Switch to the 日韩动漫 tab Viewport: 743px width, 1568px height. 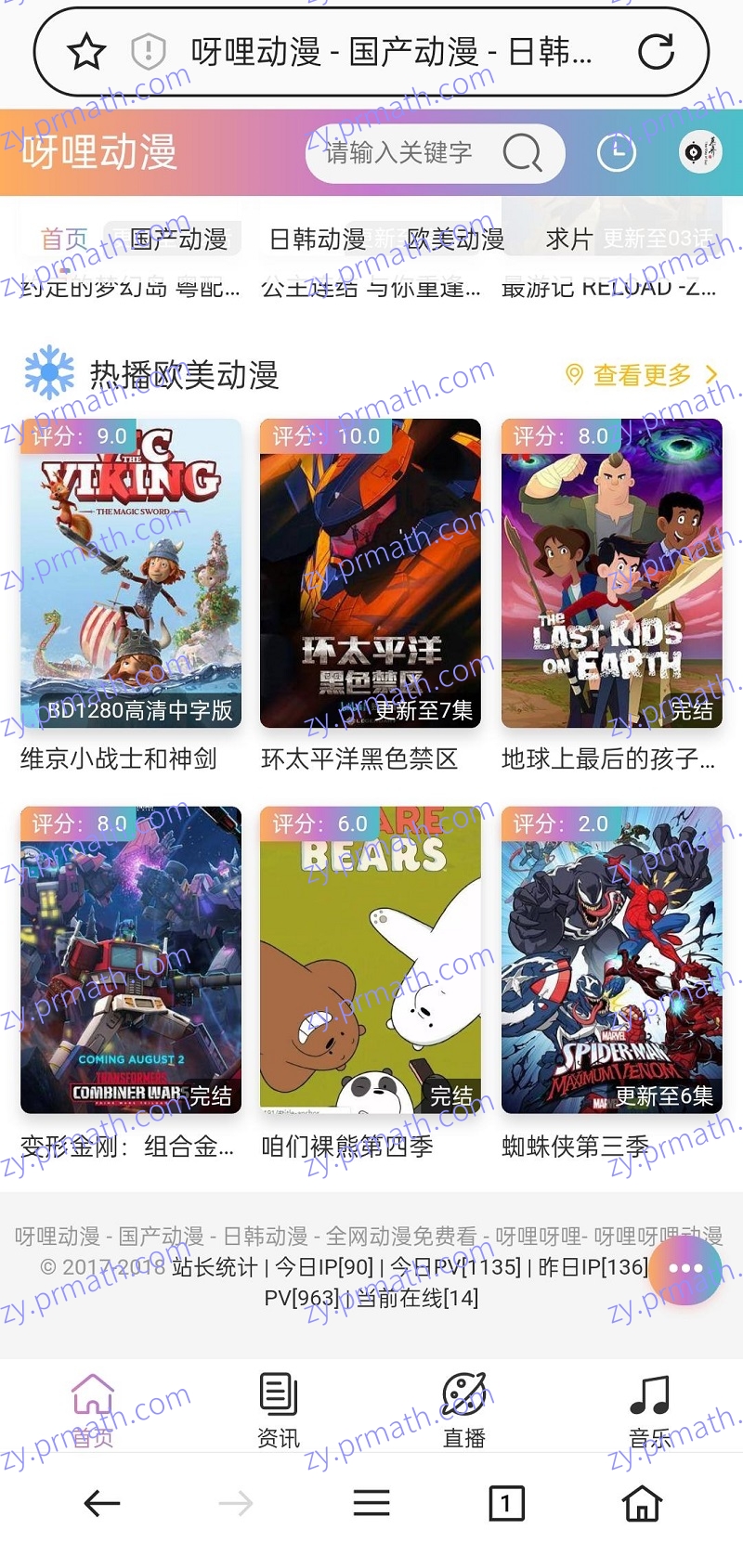[307, 238]
